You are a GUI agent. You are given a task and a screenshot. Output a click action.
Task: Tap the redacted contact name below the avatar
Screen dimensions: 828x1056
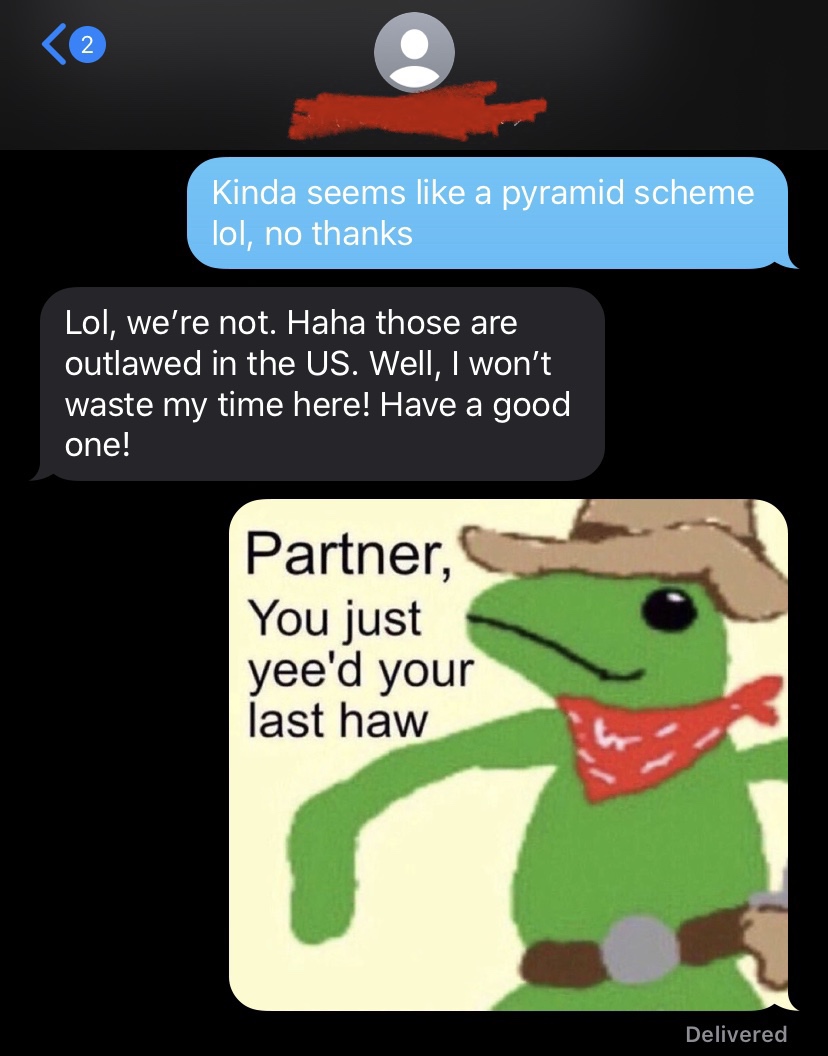(x=415, y=110)
